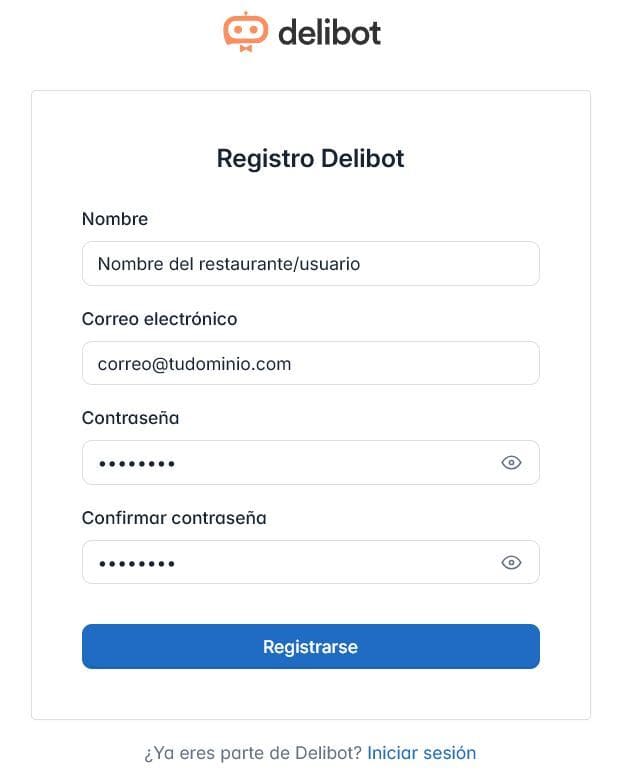Focus the Correo electrónico field

coord(310,364)
